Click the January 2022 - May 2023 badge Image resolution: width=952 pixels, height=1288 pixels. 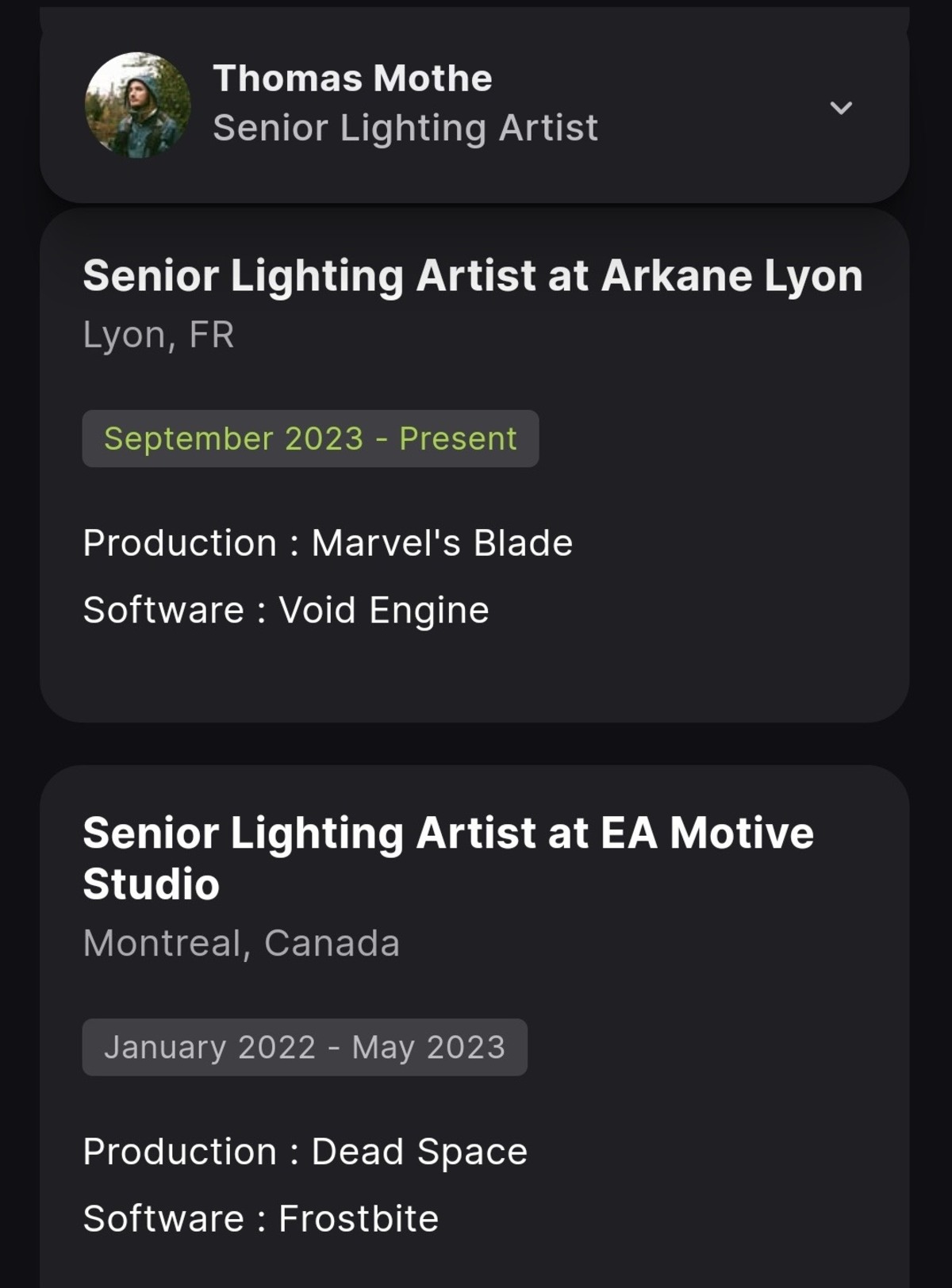(304, 1046)
